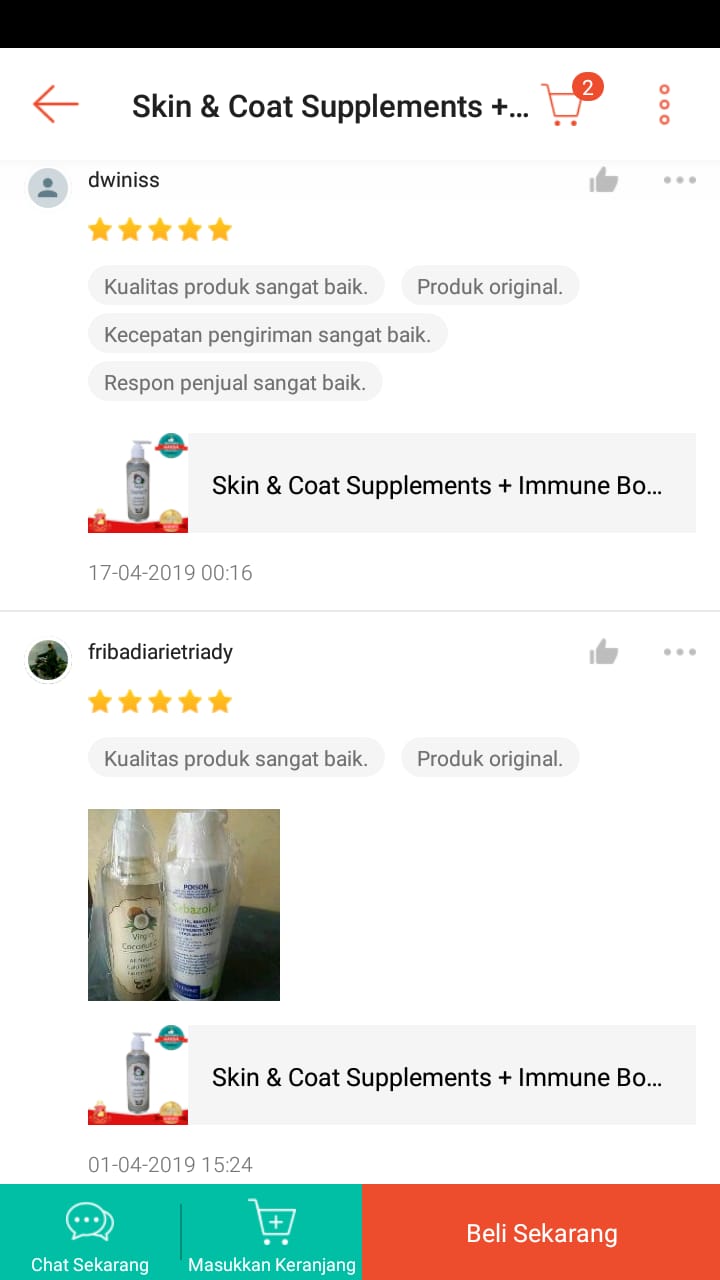Viewport: 720px width, 1280px height.
Task: Open more options on fribadiarietriady's review
Action: coord(679,653)
